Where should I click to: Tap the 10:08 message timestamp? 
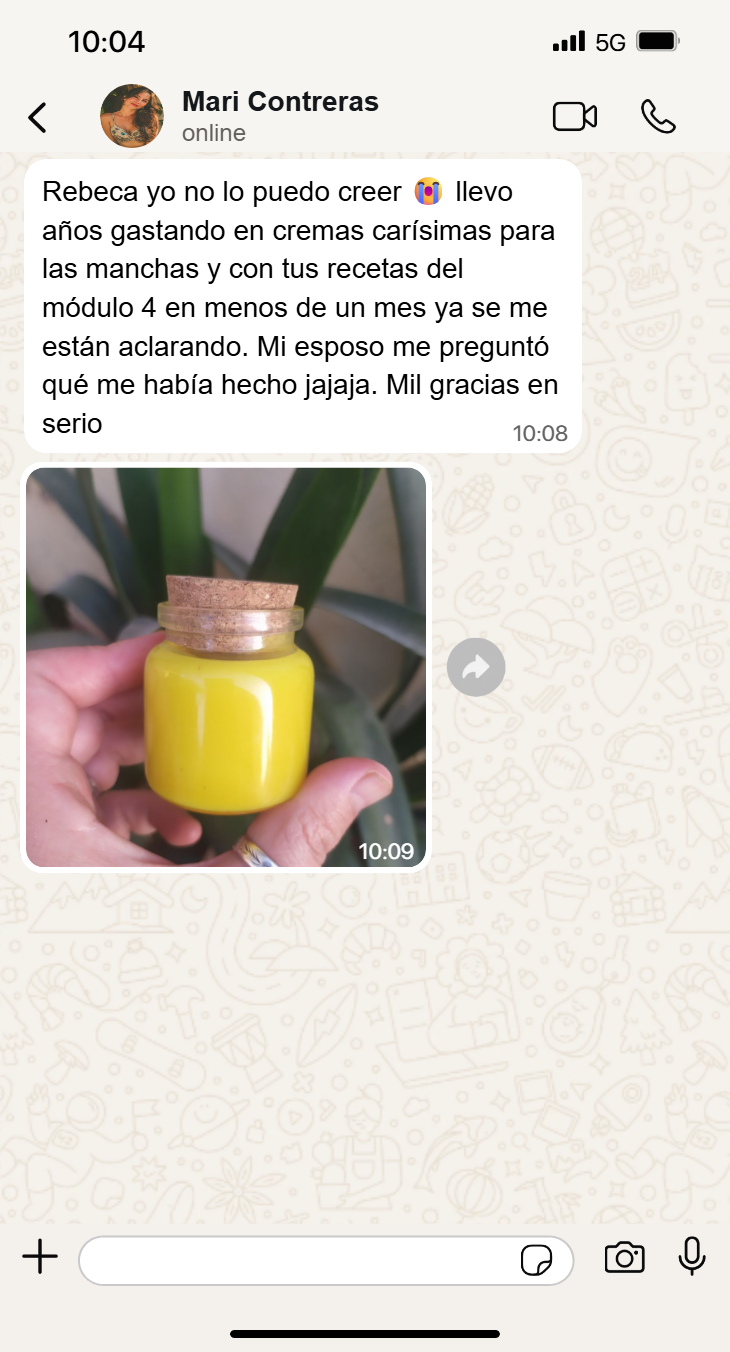point(541,433)
